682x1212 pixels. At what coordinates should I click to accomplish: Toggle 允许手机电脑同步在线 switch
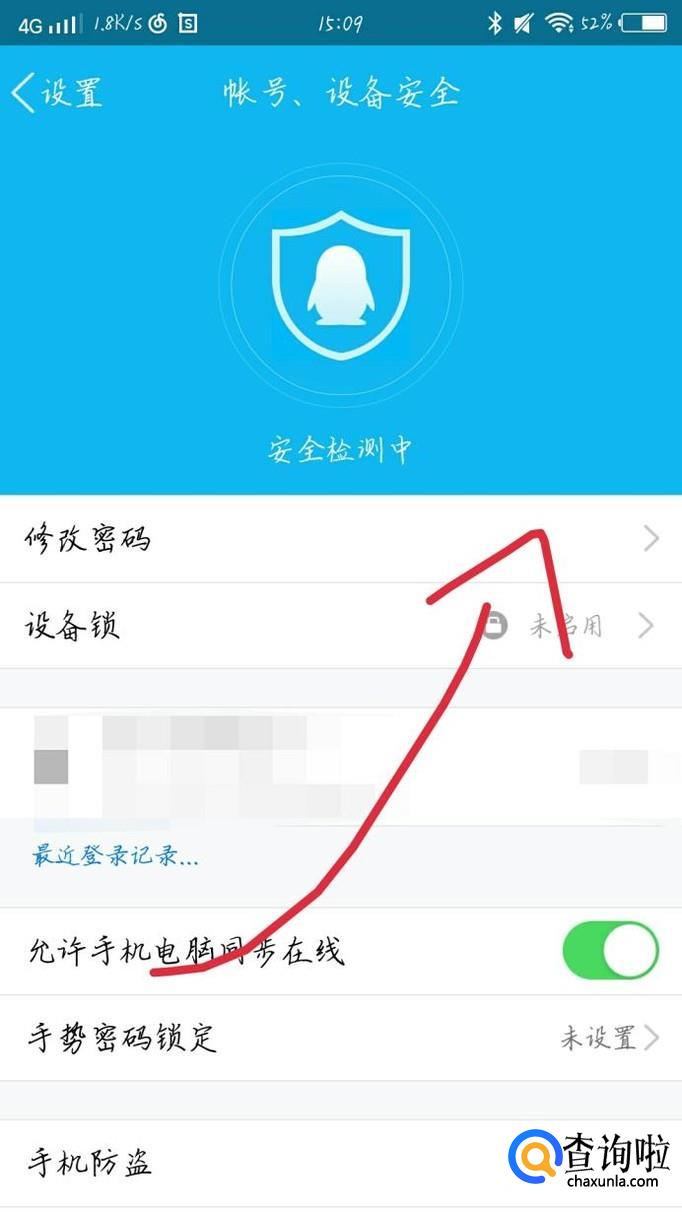click(x=610, y=950)
